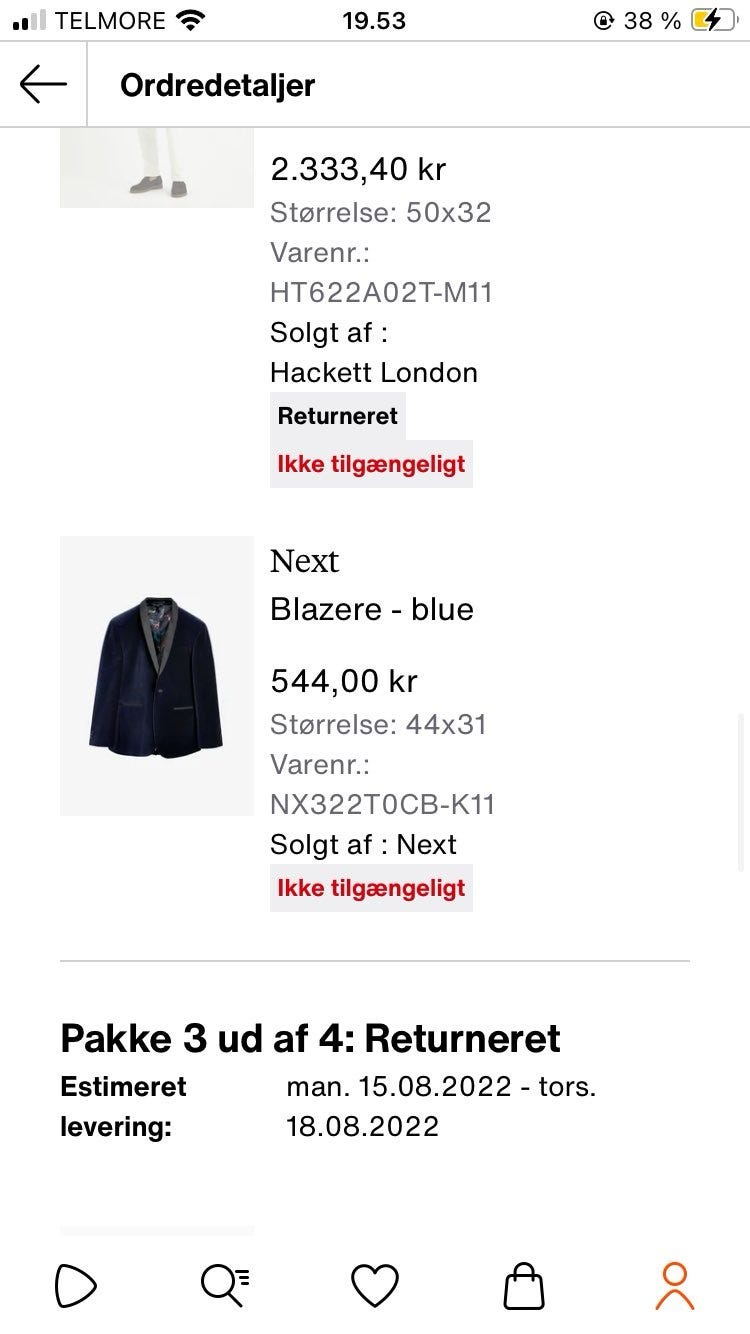
Task: Open the account profile tab
Action: point(675,1285)
